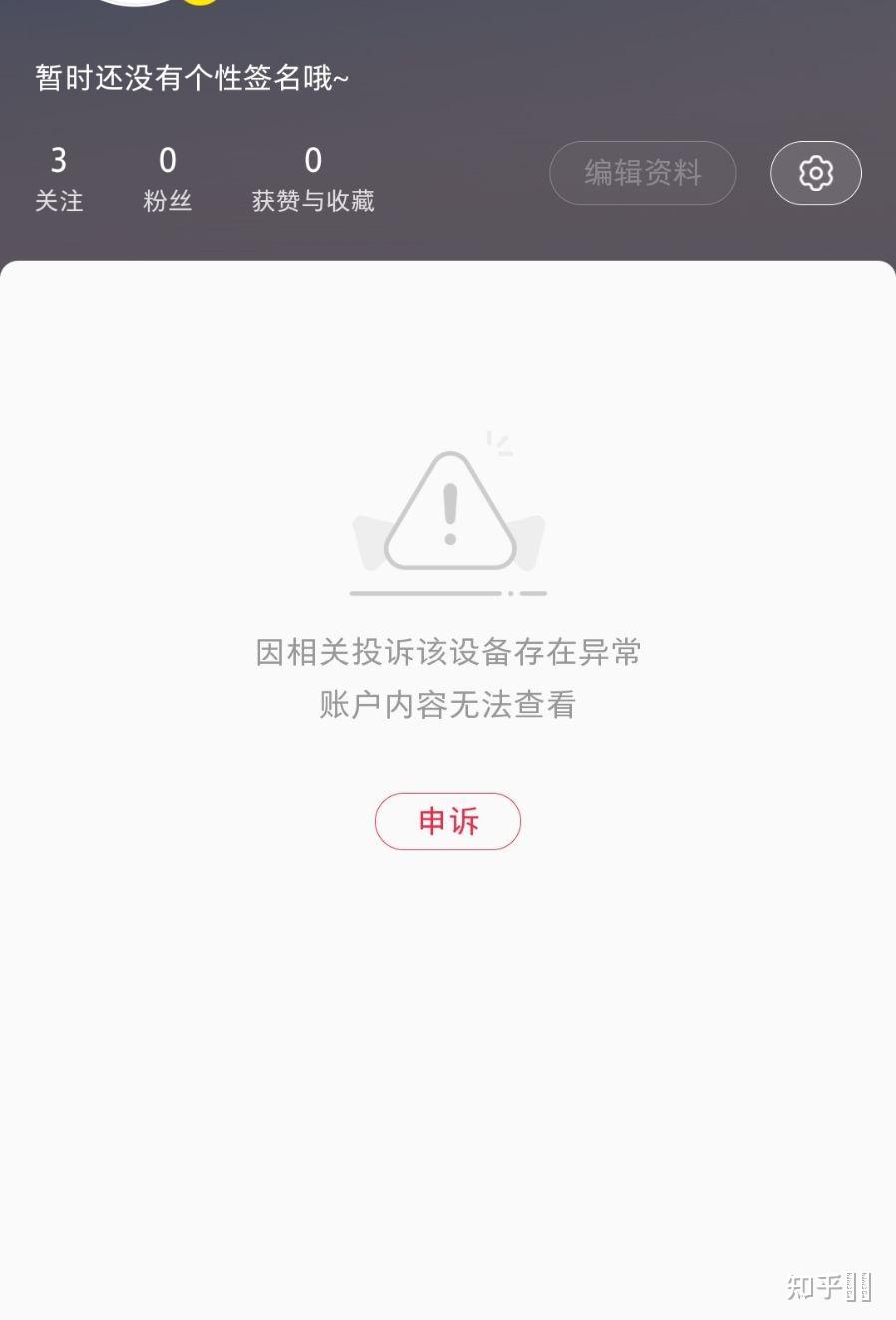Open the 关注 following list

[60, 200]
